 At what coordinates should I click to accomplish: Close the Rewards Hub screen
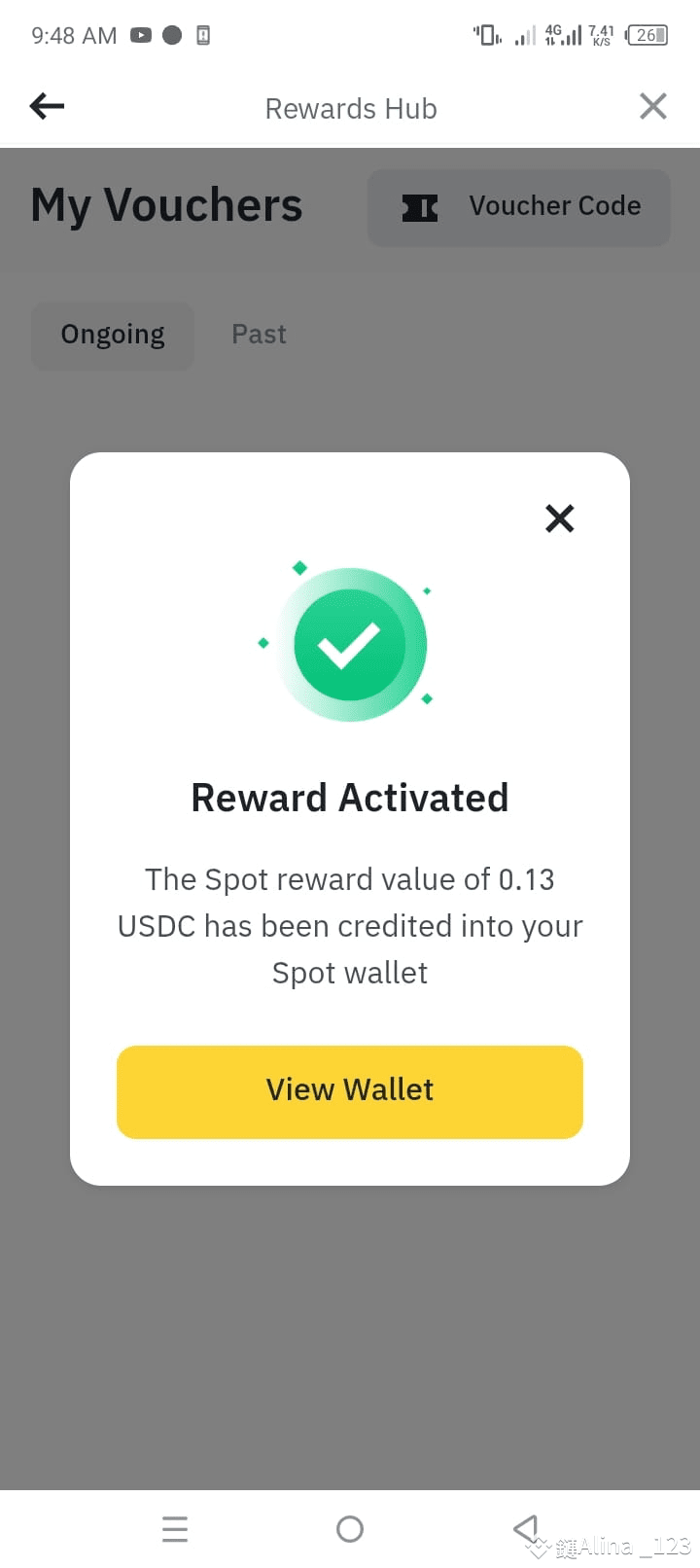652,106
